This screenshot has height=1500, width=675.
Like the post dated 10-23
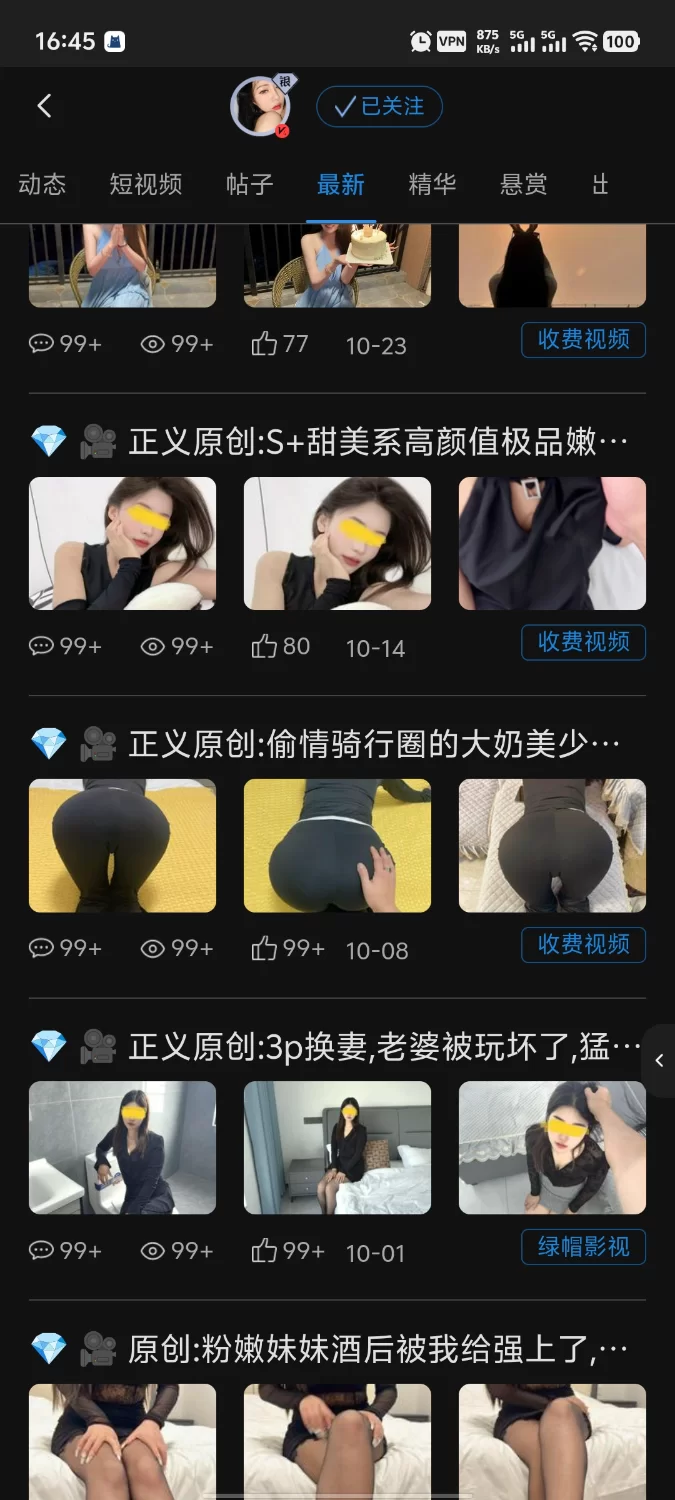[x=264, y=345]
